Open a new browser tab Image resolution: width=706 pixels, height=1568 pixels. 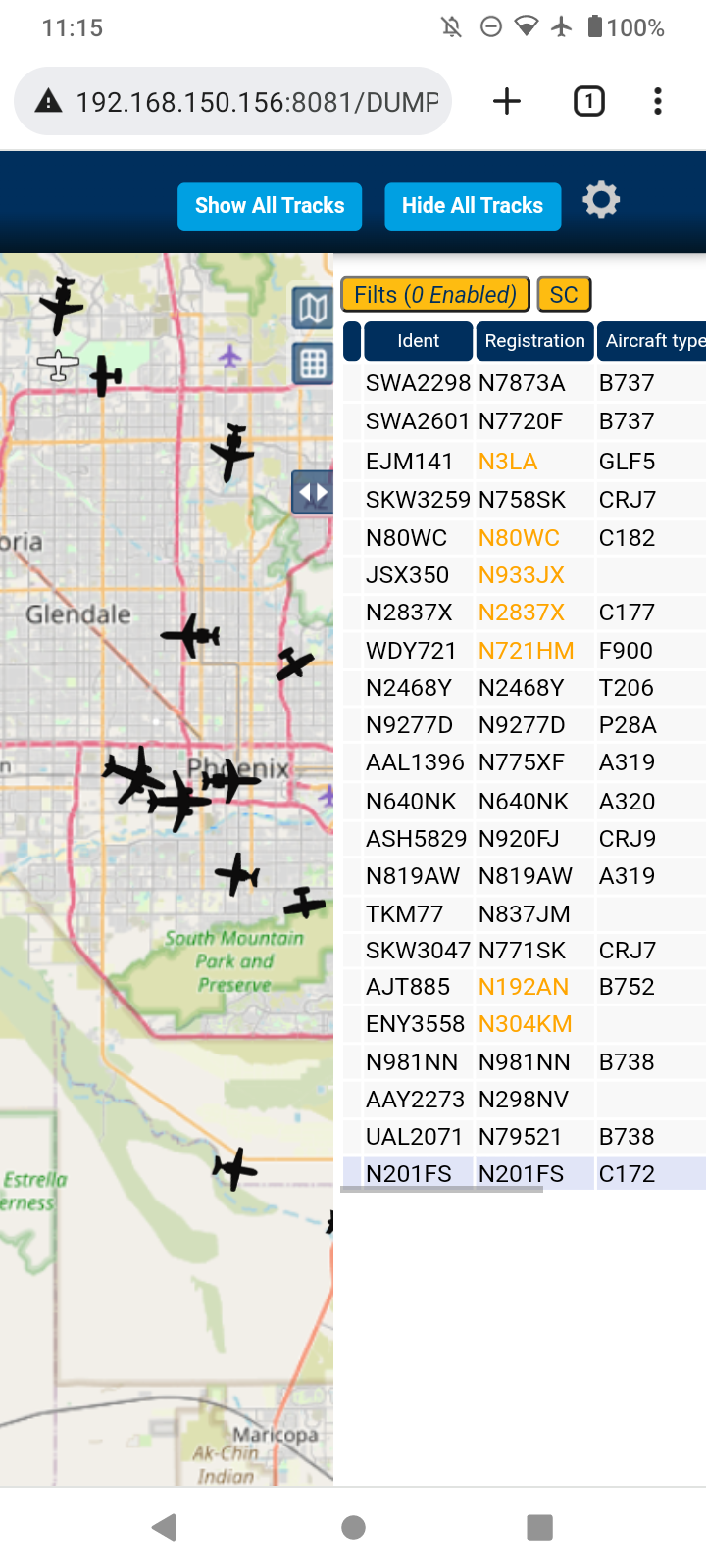pos(507,101)
